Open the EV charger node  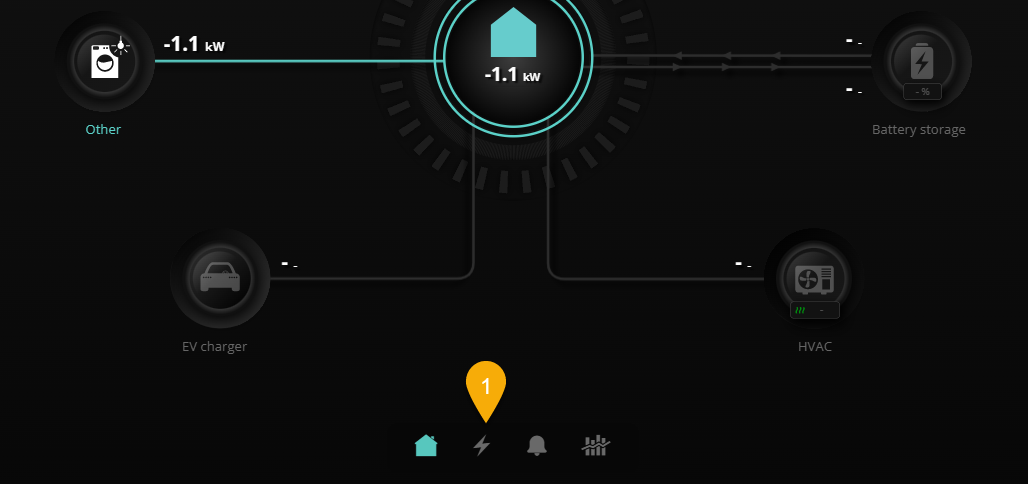pos(220,277)
